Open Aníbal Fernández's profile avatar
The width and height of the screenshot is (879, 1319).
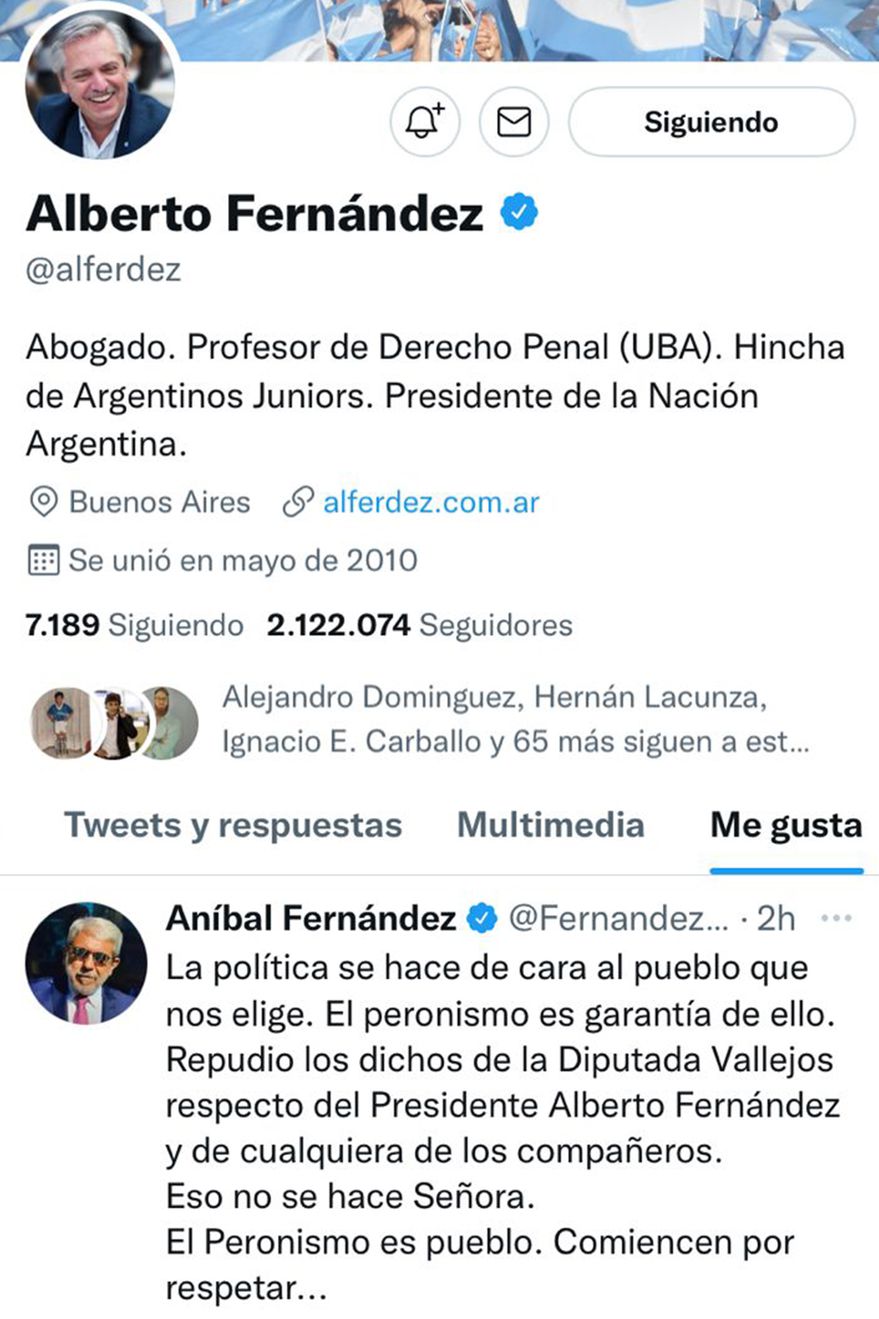click(x=85, y=962)
